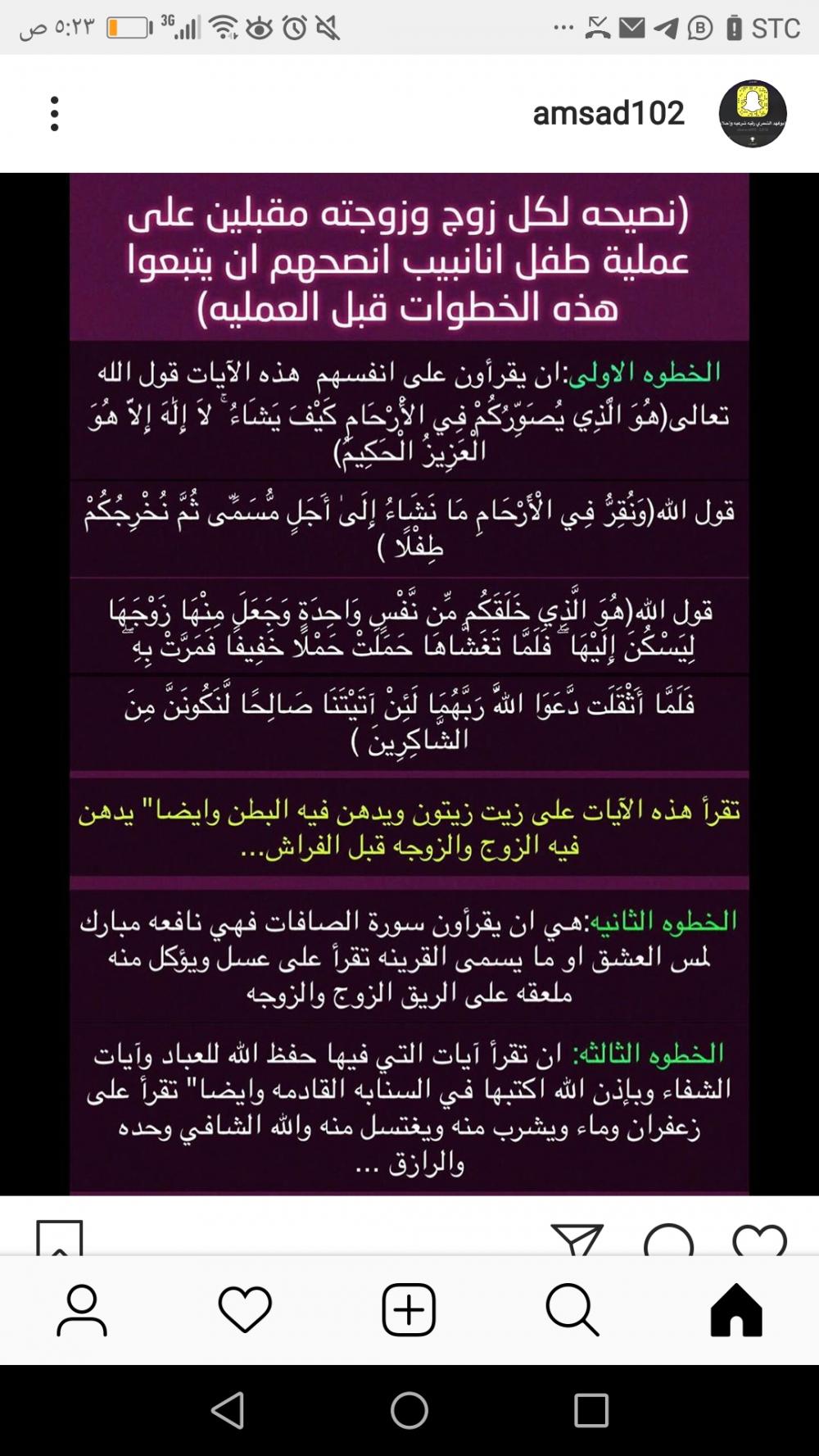Open amsad102's profile from the username
Screen dimensions: 819x1456
(x=609, y=114)
